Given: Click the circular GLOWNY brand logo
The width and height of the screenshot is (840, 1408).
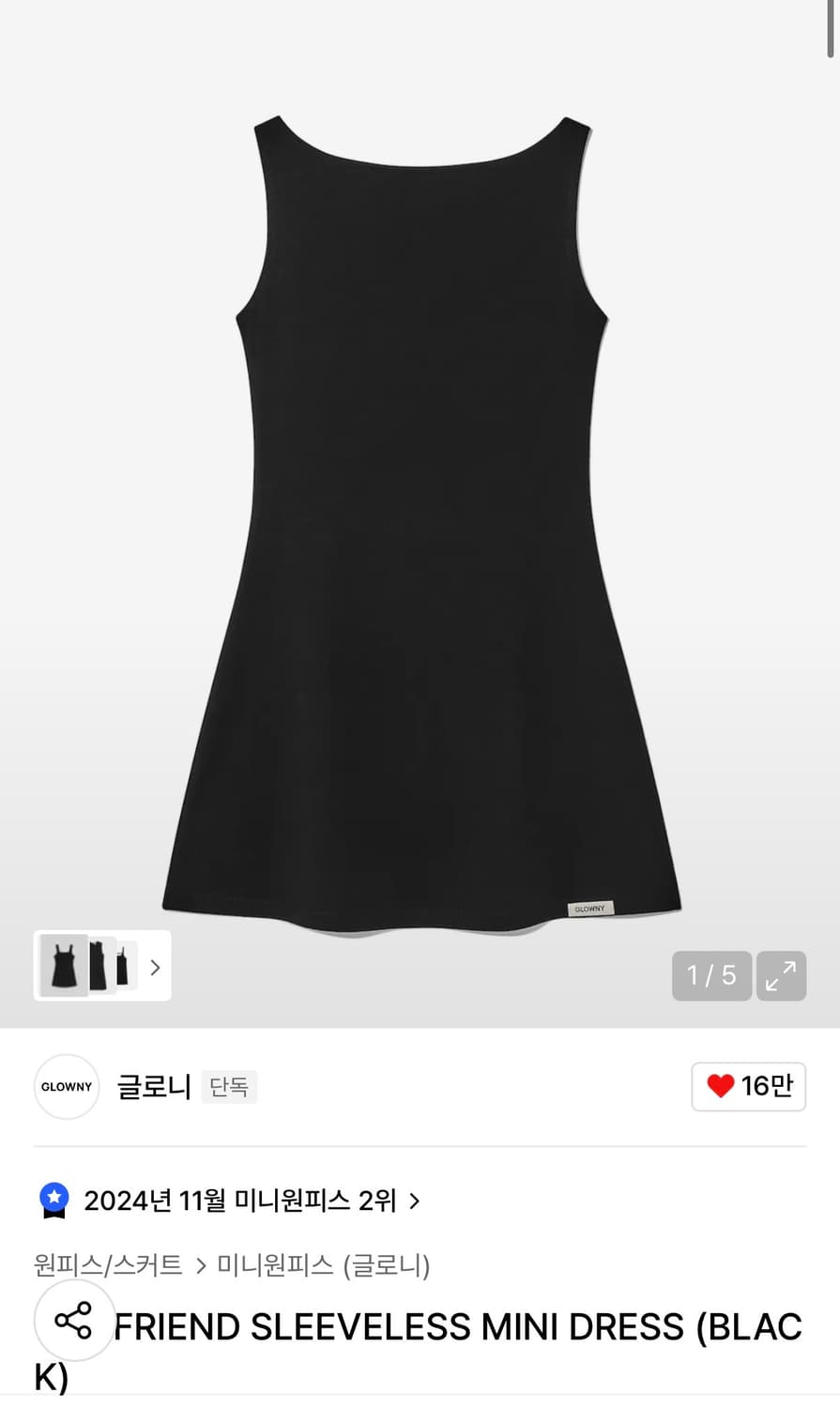Looking at the screenshot, I should coord(66,1086).
